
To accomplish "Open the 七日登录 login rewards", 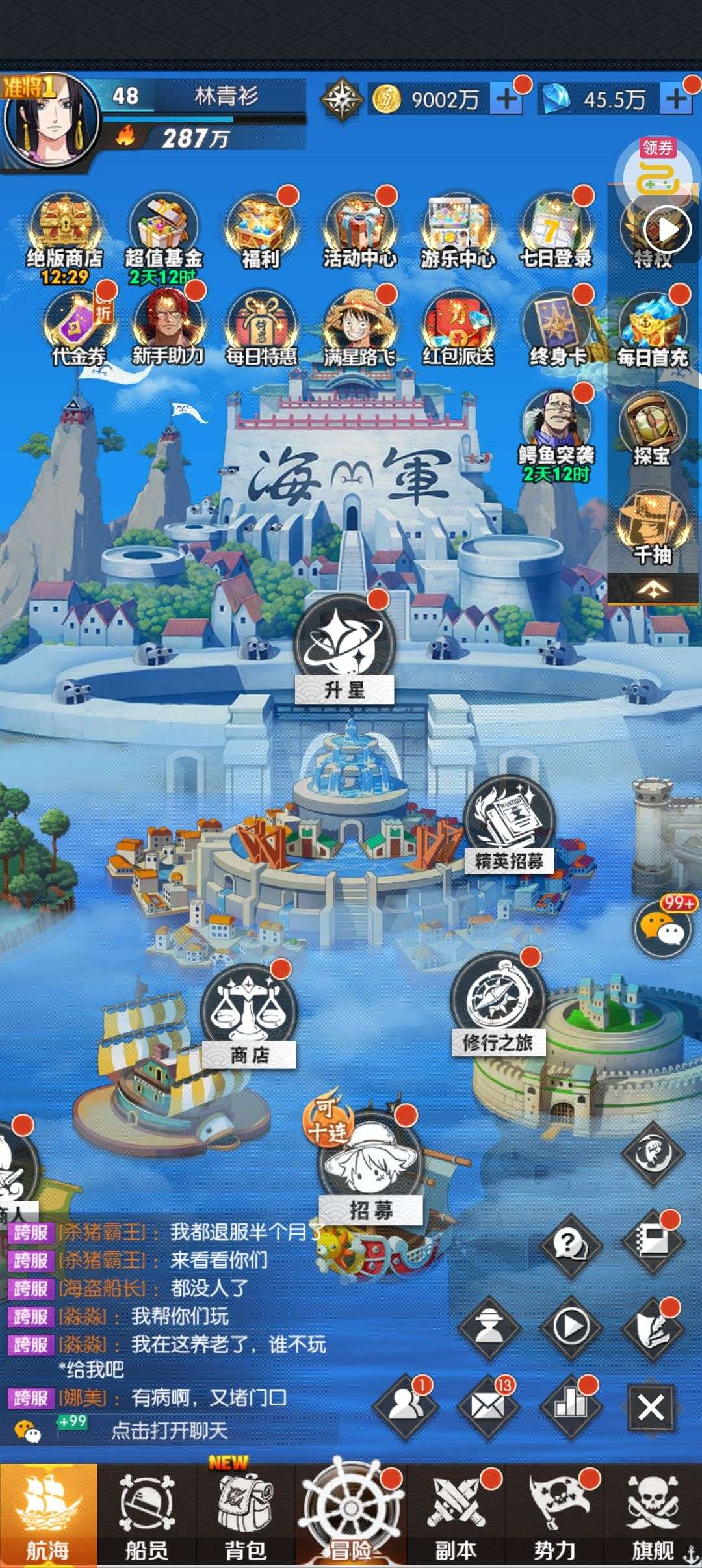I will coord(556,231).
